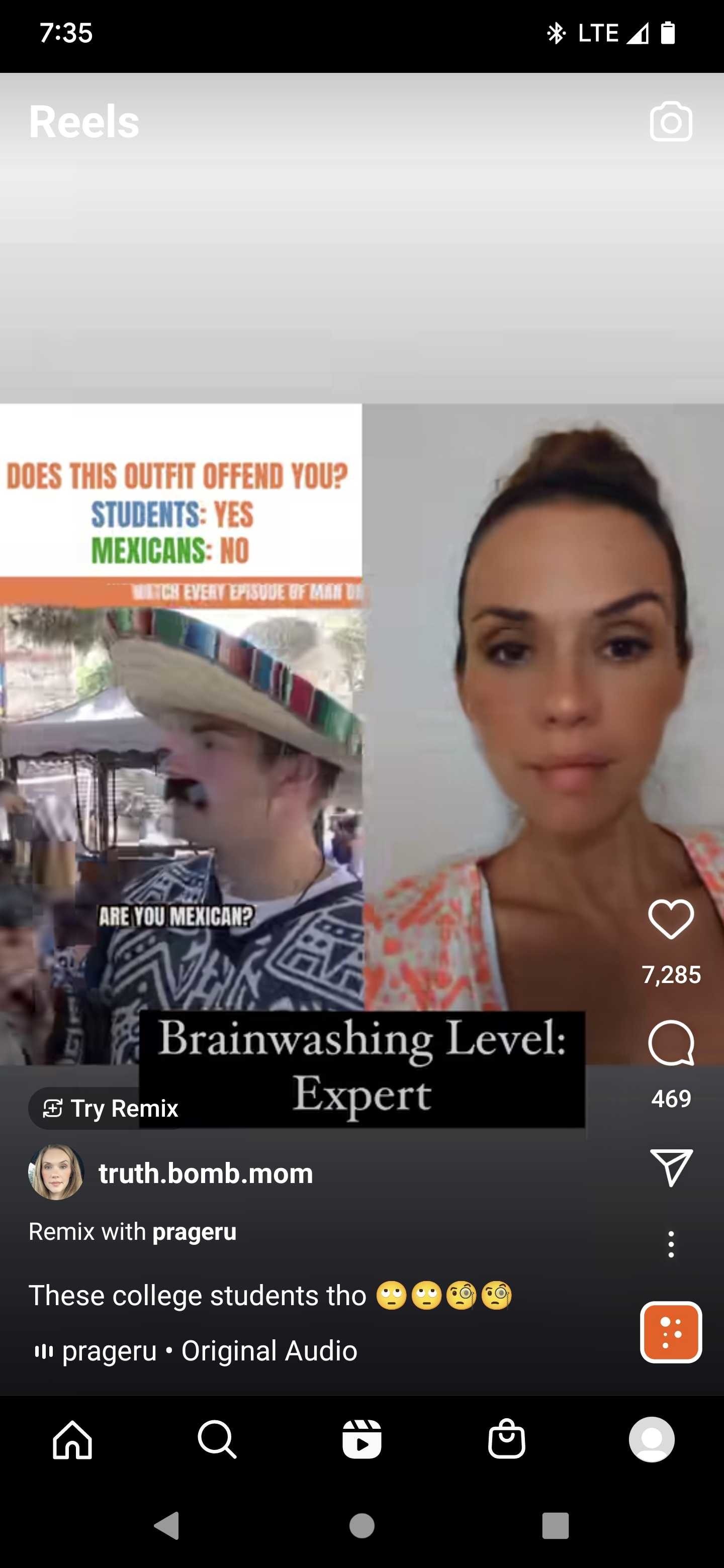Open recent apps from the navigation bar
This screenshot has height=1568, width=724.
coord(556,1526)
